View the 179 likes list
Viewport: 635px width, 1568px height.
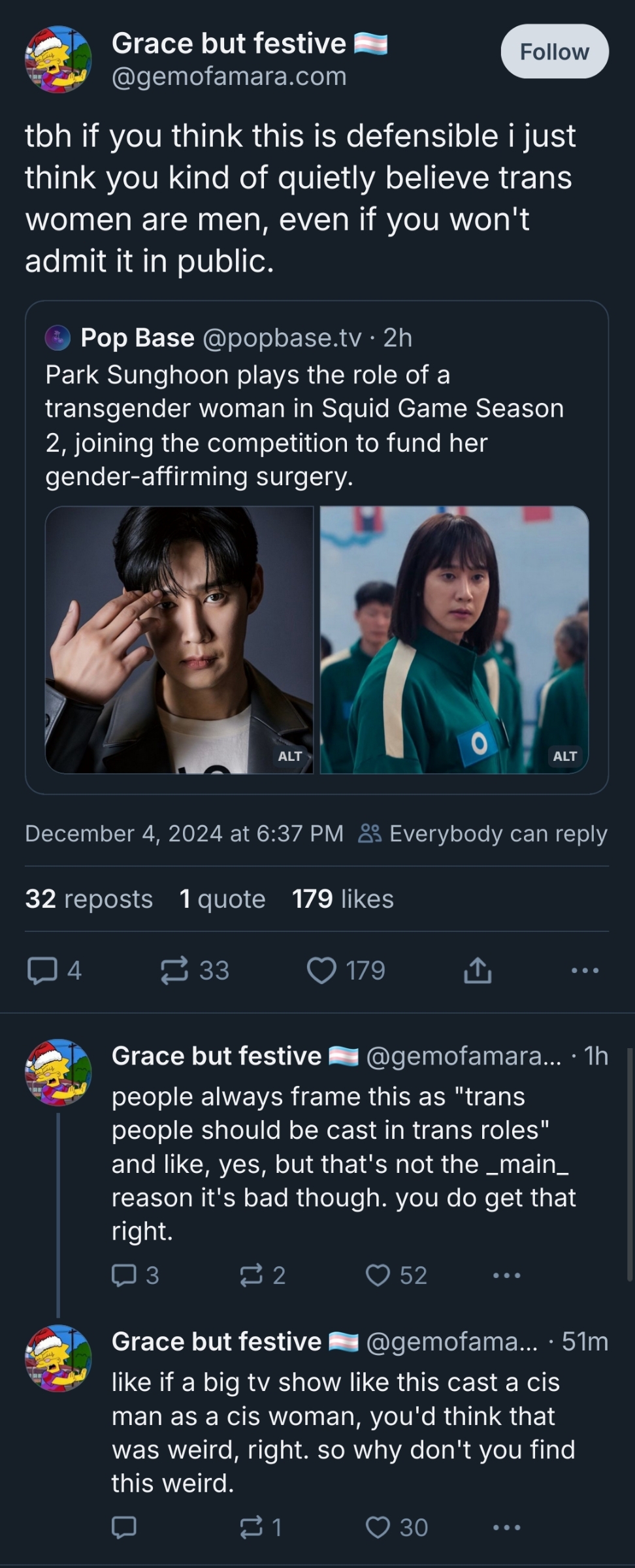click(342, 899)
